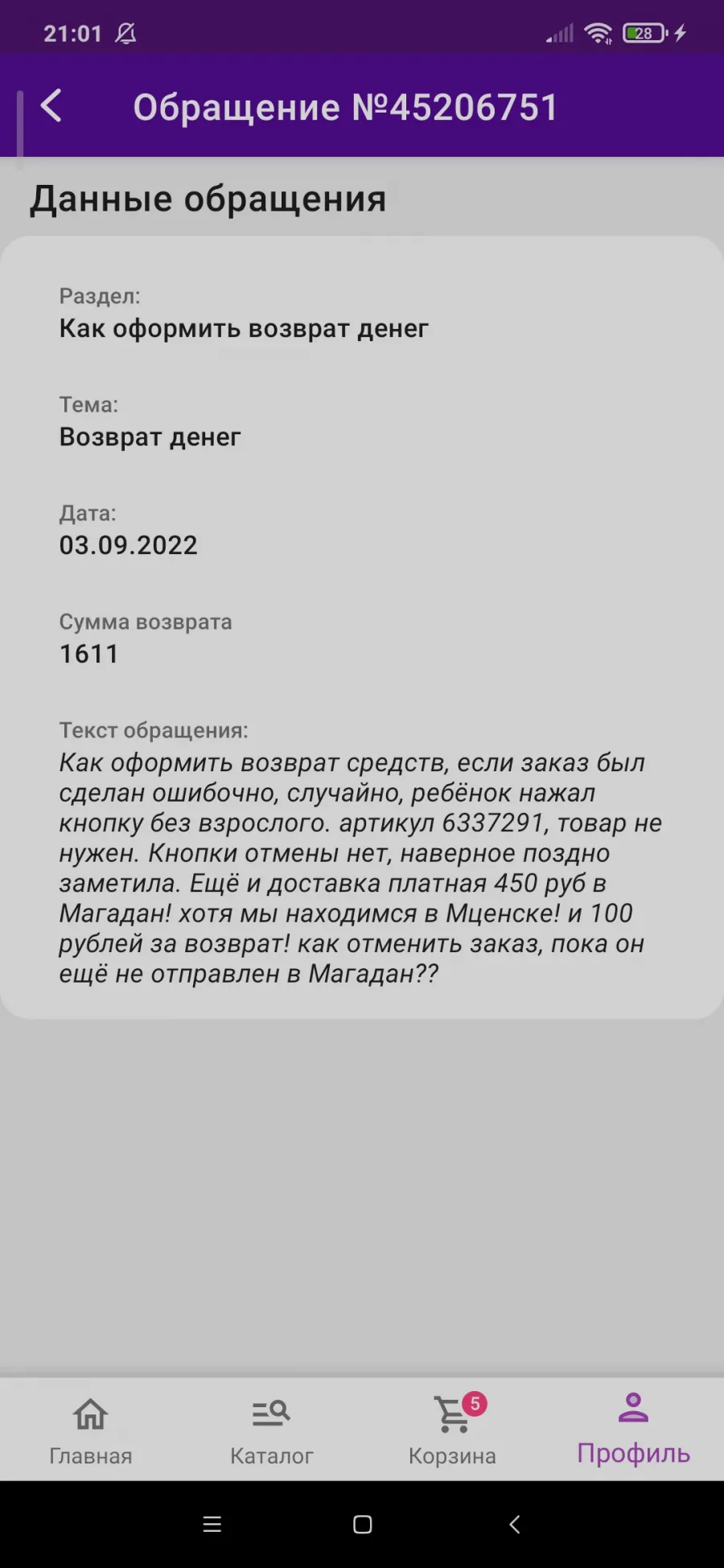Switch to the Каталог tab
Viewport: 724px width, 1568px height.
(x=271, y=1430)
